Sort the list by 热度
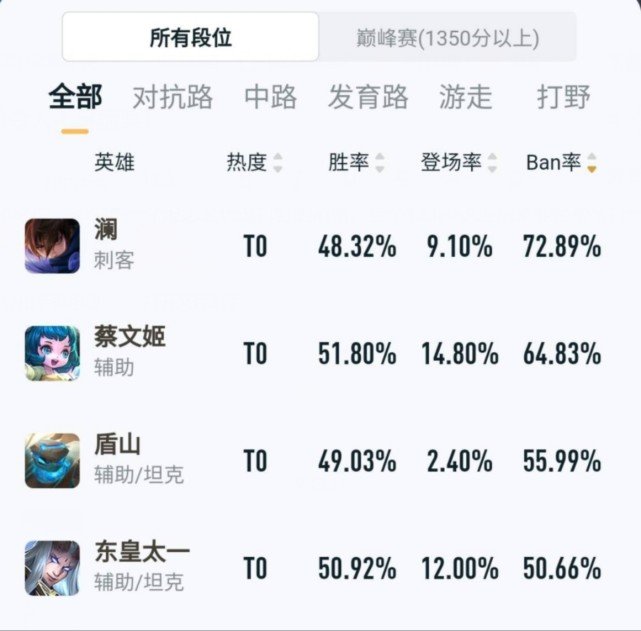Viewport: 641px width, 631px height. tap(255, 163)
